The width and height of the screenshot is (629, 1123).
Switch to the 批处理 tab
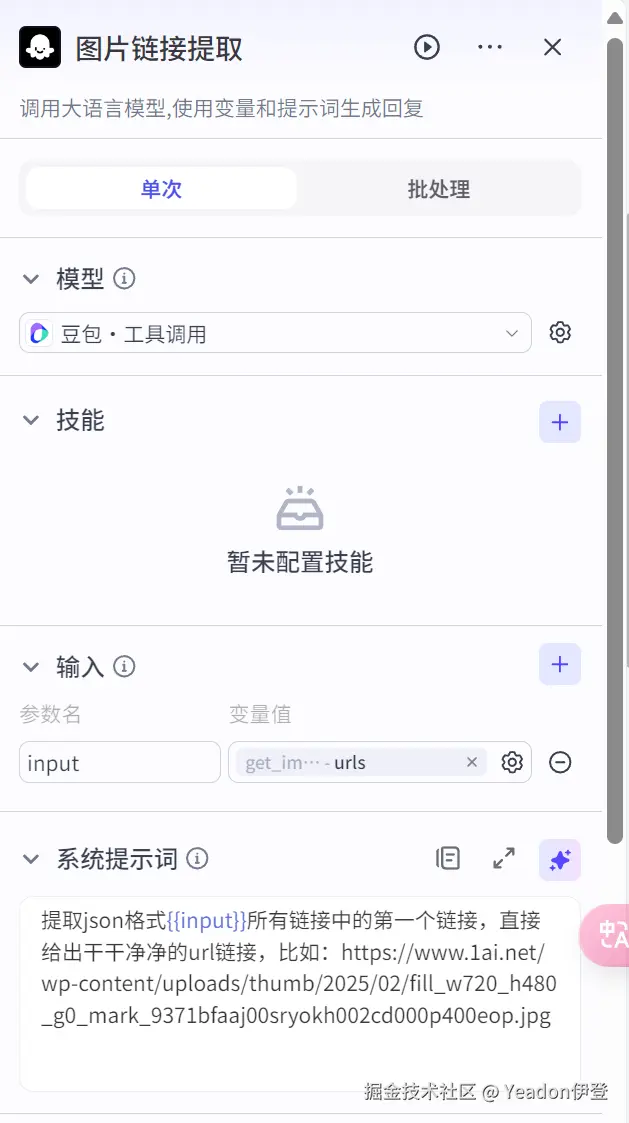[x=438, y=189]
